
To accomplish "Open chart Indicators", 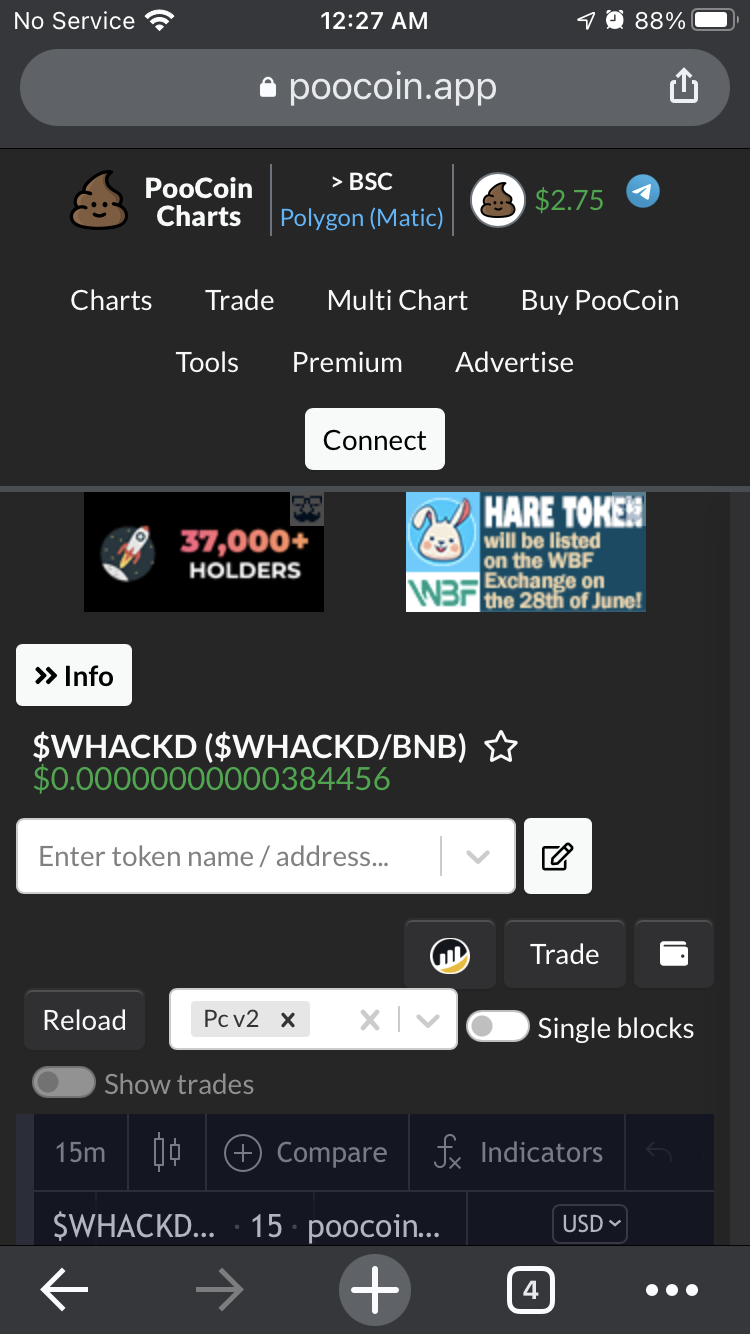I will tap(518, 1152).
